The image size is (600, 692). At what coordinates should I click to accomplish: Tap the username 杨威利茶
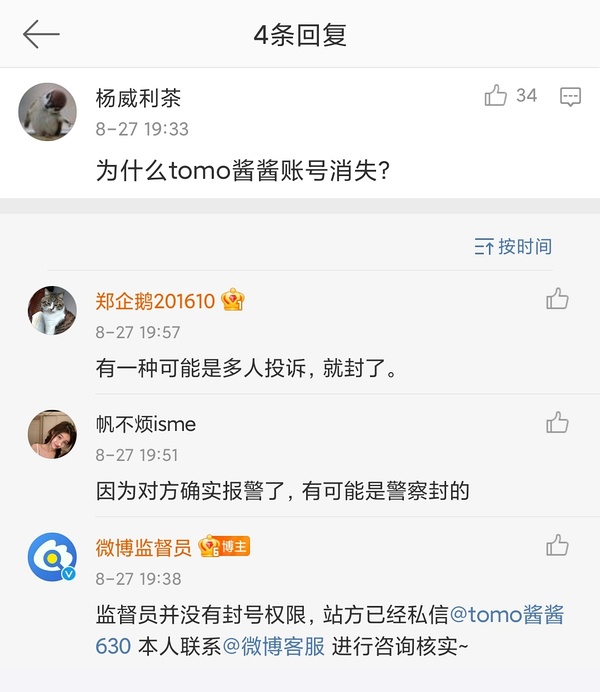[138, 98]
